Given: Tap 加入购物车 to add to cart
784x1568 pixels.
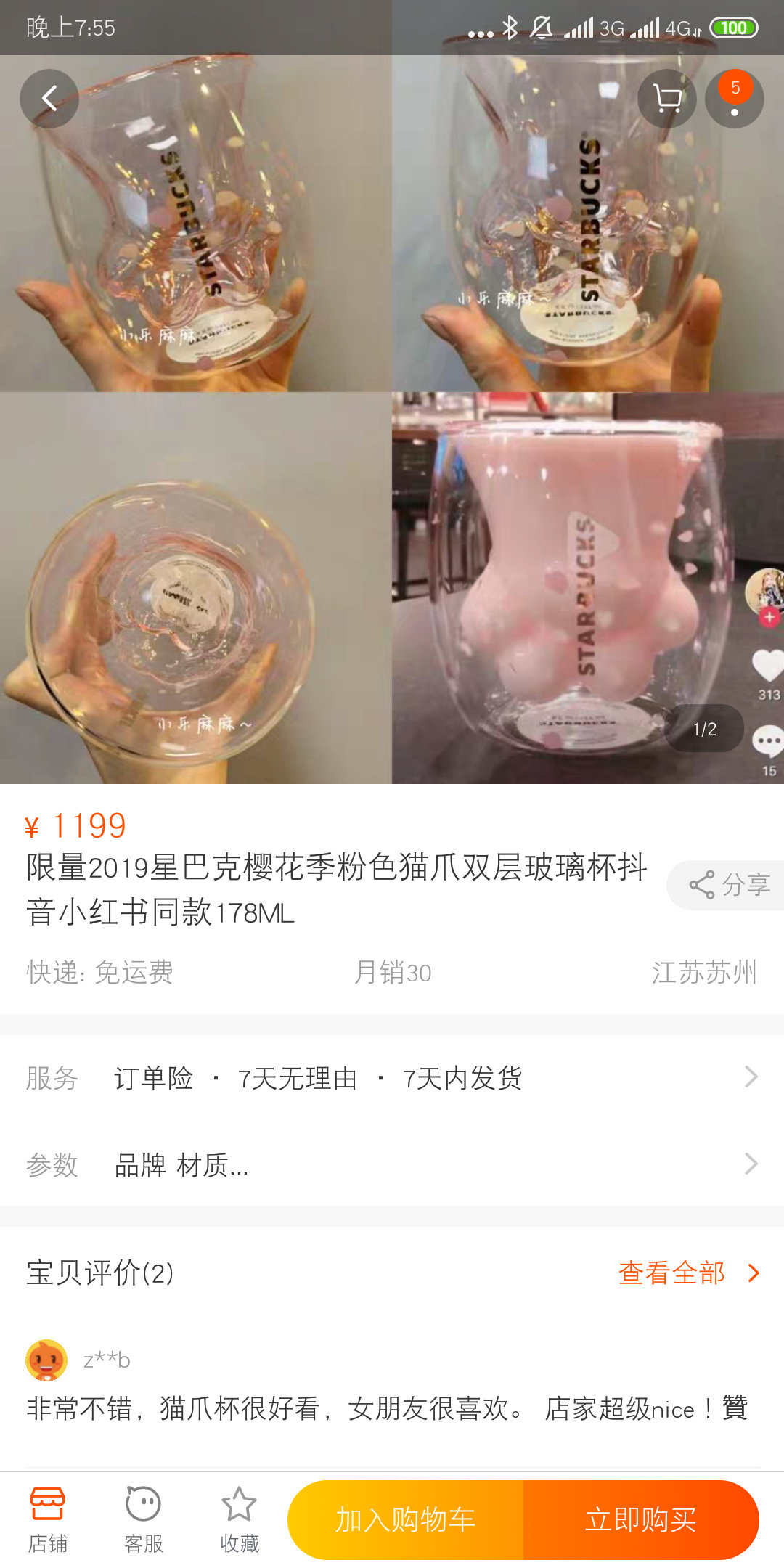Looking at the screenshot, I should [x=406, y=1519].
